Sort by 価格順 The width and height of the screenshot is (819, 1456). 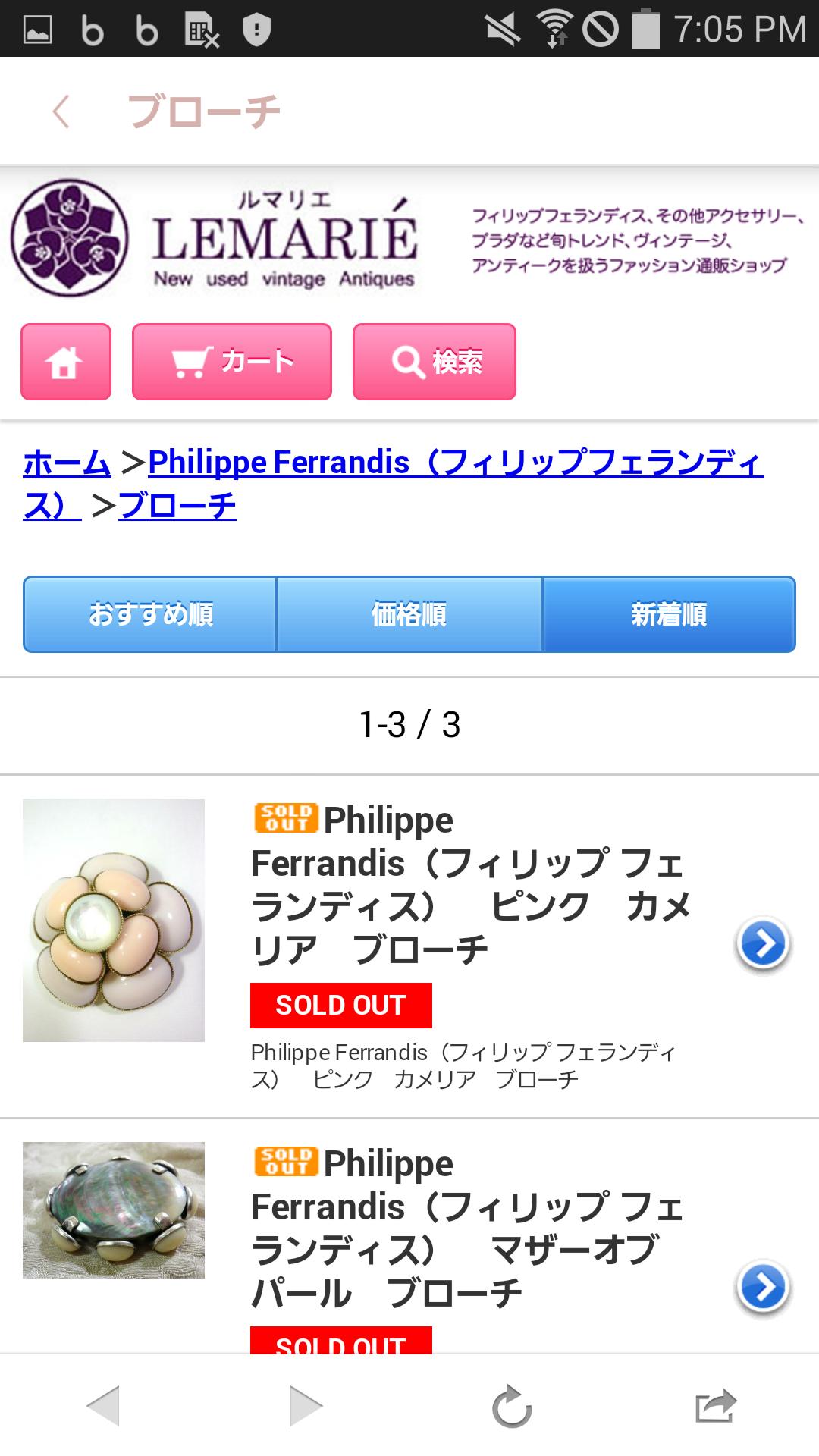pyautogui.click(x=409, y=614)
